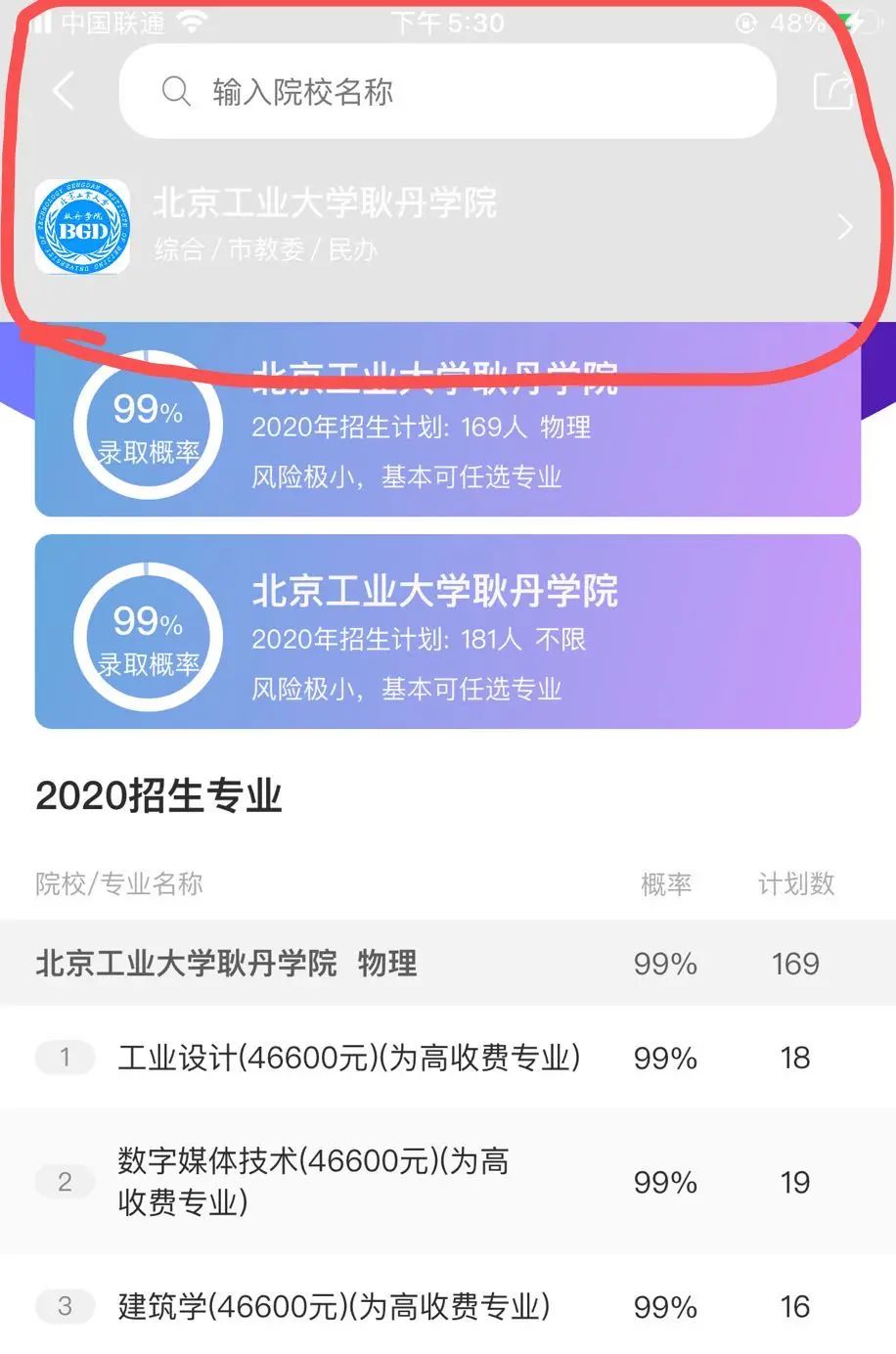896x1354 pixels.
Task: Open the 计划数 column header
Action: tap(794, 884)
